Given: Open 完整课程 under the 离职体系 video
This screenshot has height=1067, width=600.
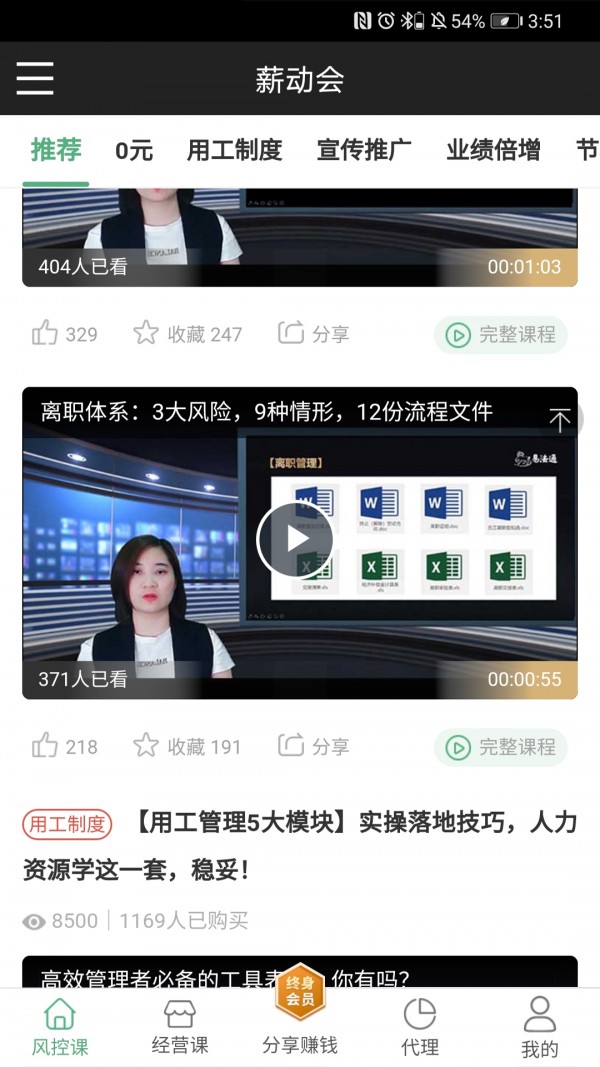Looking at the screenshot, I should [x=500, y=747].
